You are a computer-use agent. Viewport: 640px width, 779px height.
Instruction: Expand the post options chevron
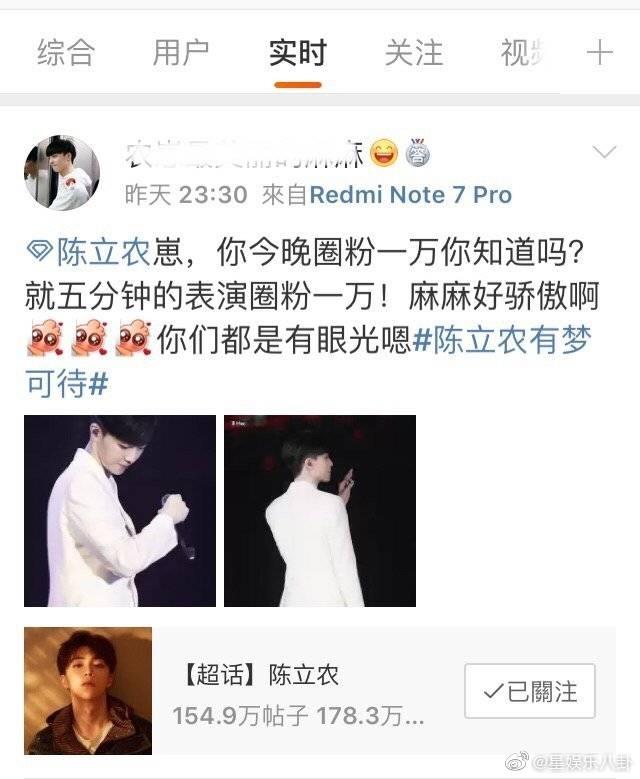[x=604, y=152]
